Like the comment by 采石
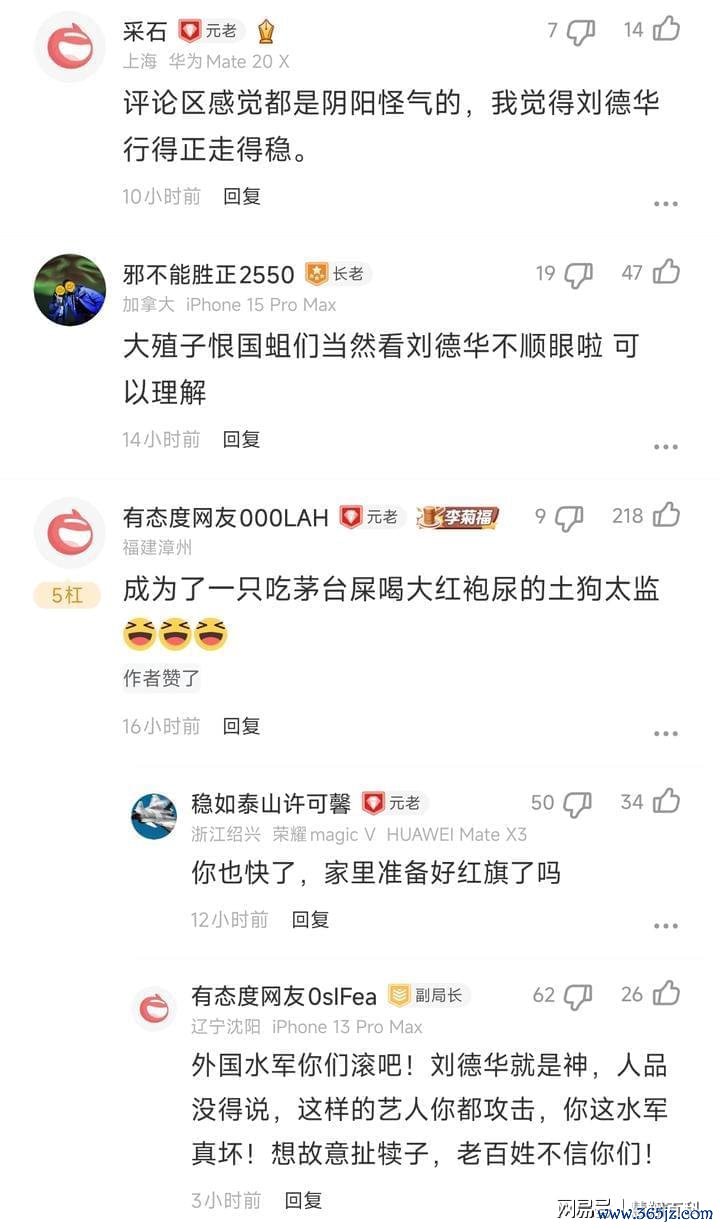This screenshot has height=1229, width=720. [666, 30]
